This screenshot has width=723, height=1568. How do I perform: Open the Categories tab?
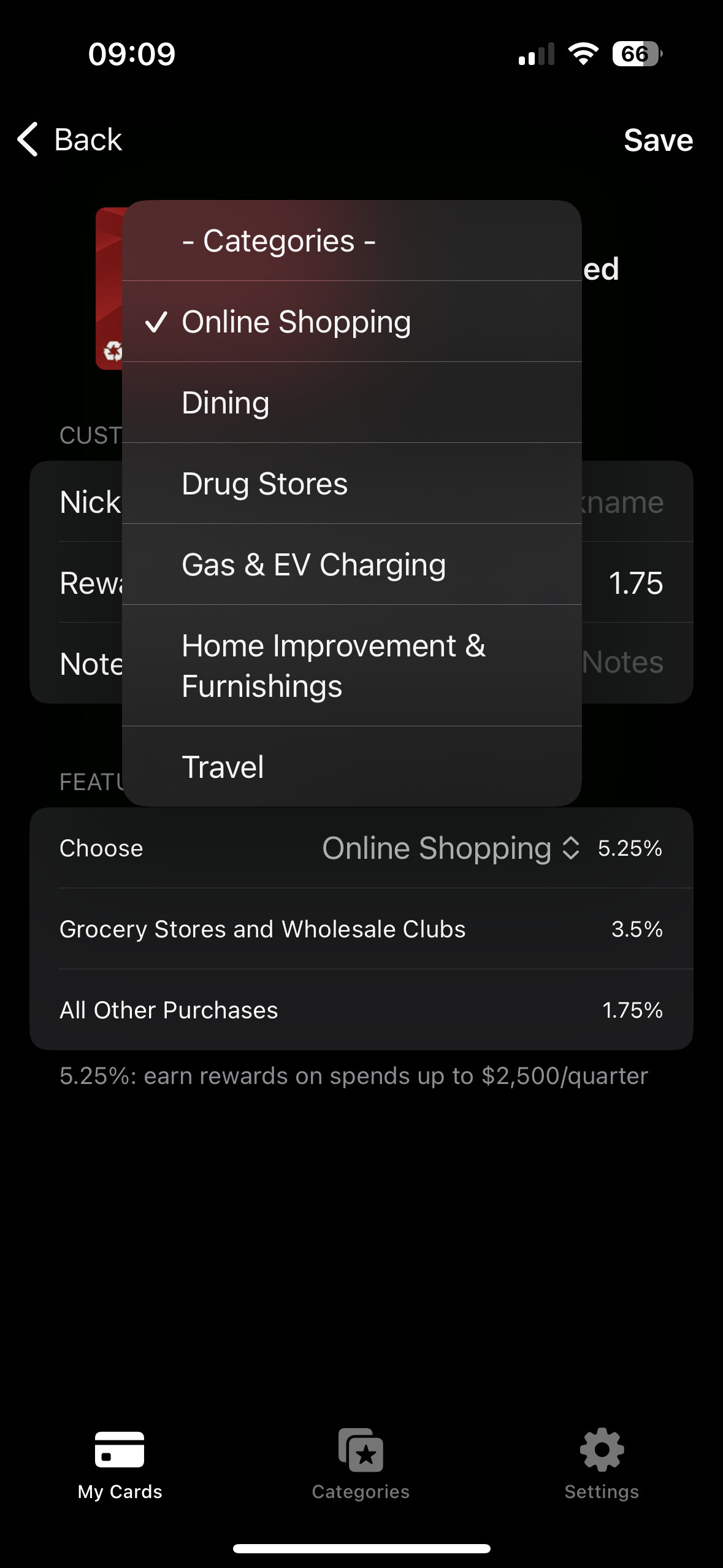(361, 1463)
